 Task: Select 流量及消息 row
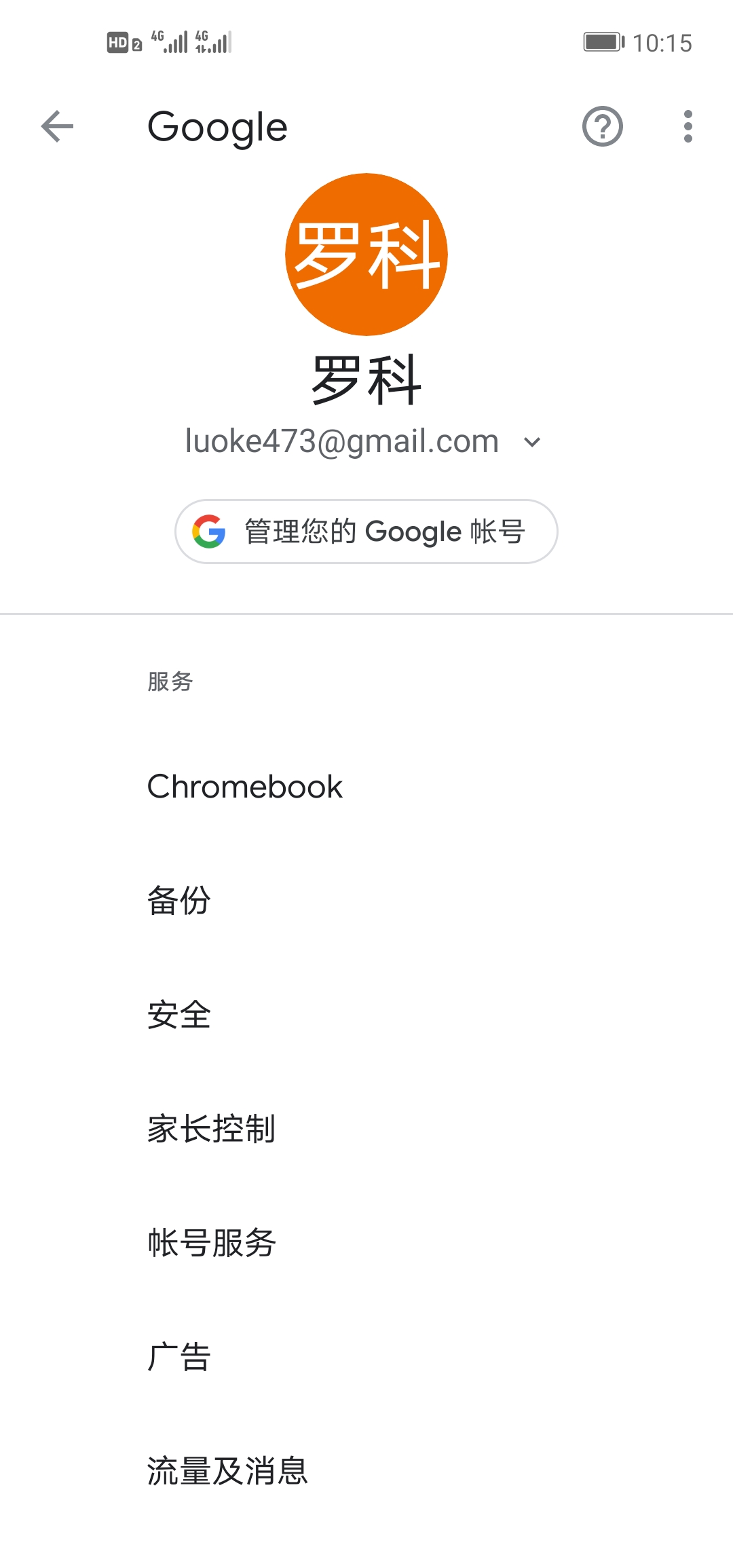[366, 1471]
